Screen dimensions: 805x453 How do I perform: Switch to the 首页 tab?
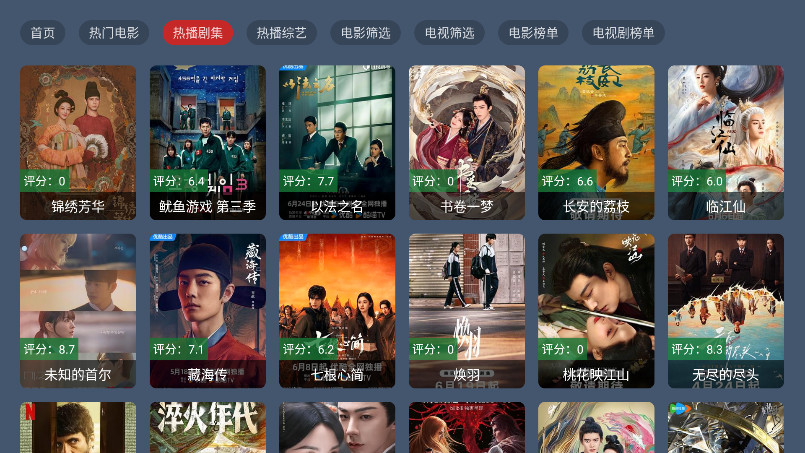pyautogui.click(x=43, y=33)
